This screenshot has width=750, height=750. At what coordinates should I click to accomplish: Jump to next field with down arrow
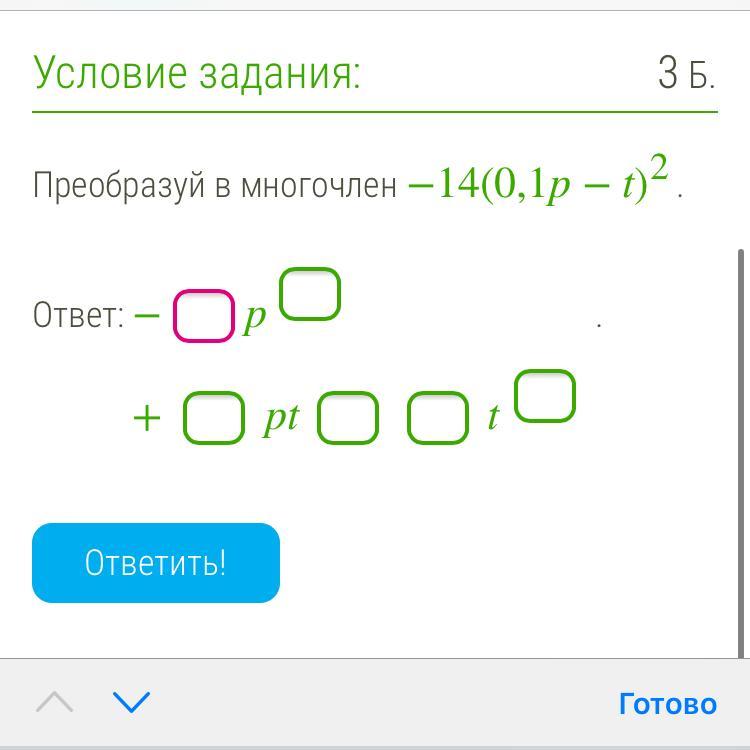coord(132,703)
